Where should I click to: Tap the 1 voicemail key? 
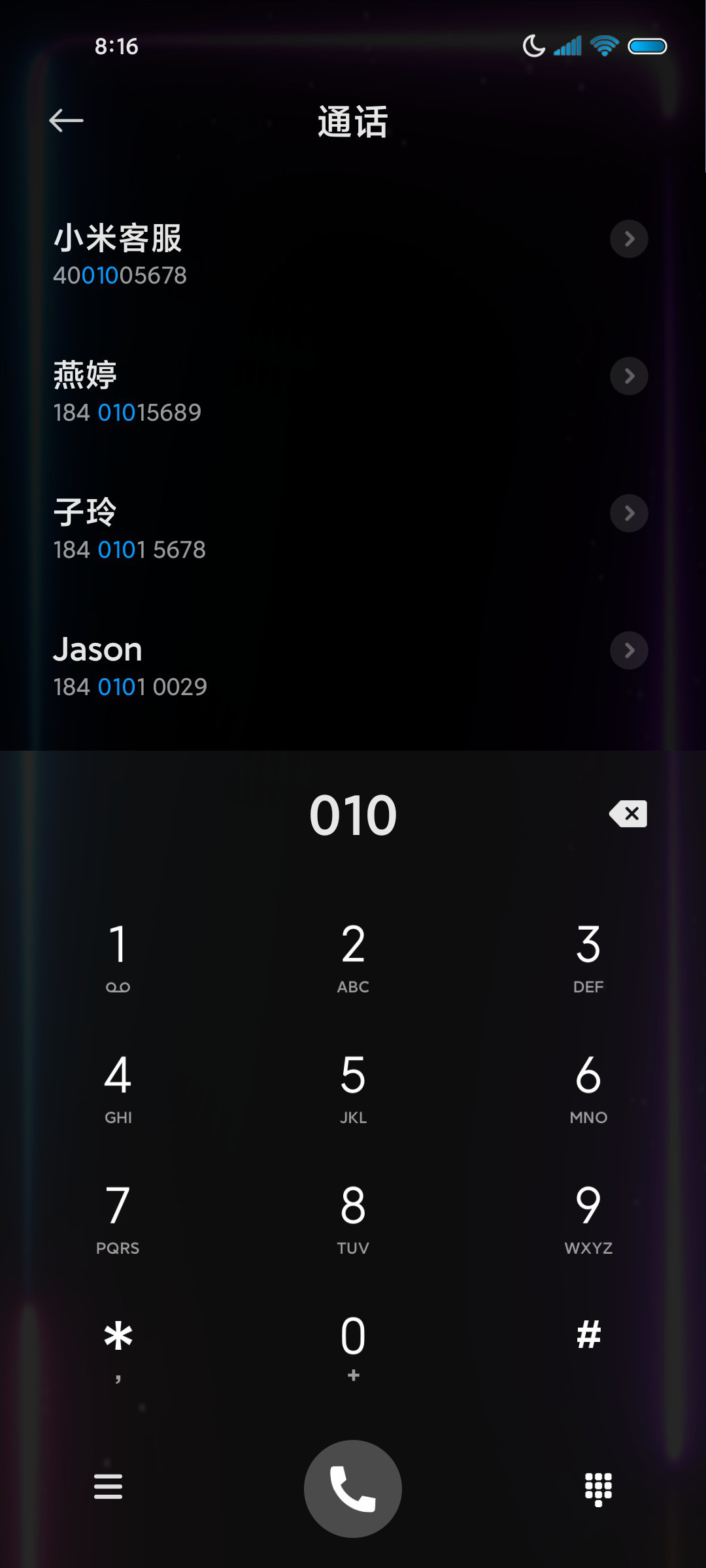(118, 957)
